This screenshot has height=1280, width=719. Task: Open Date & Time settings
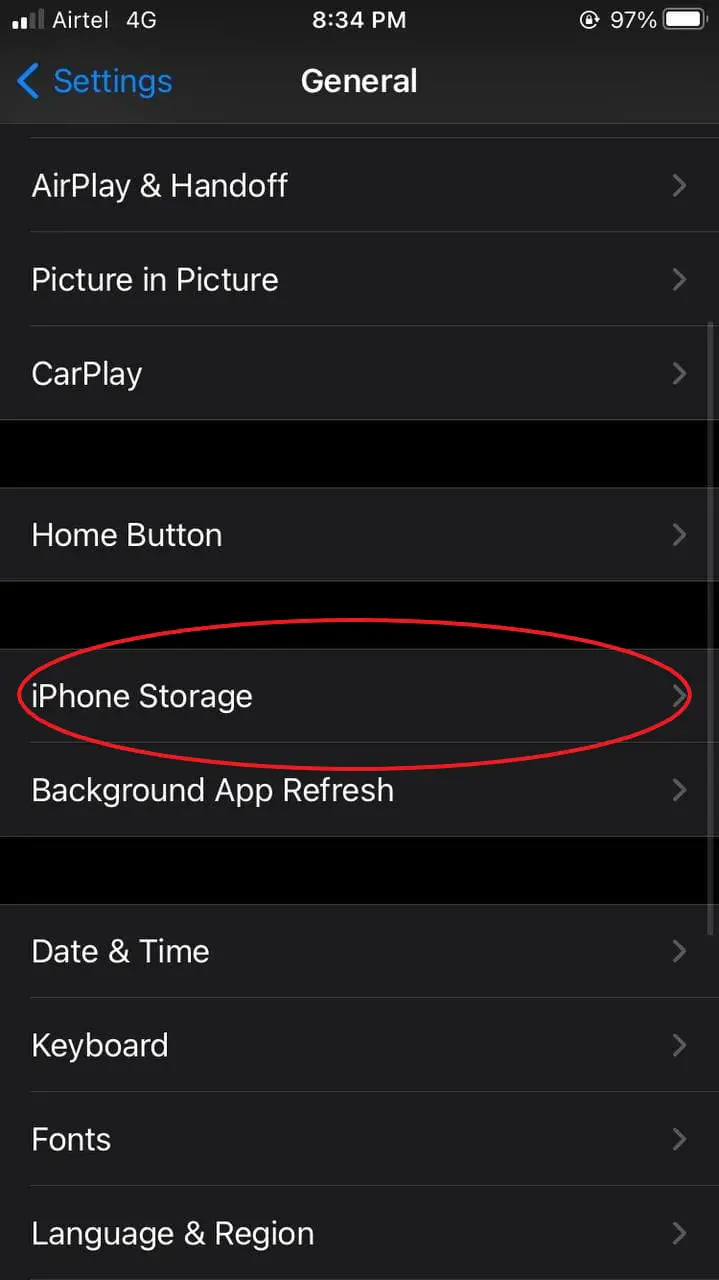(x=359, y=951)
